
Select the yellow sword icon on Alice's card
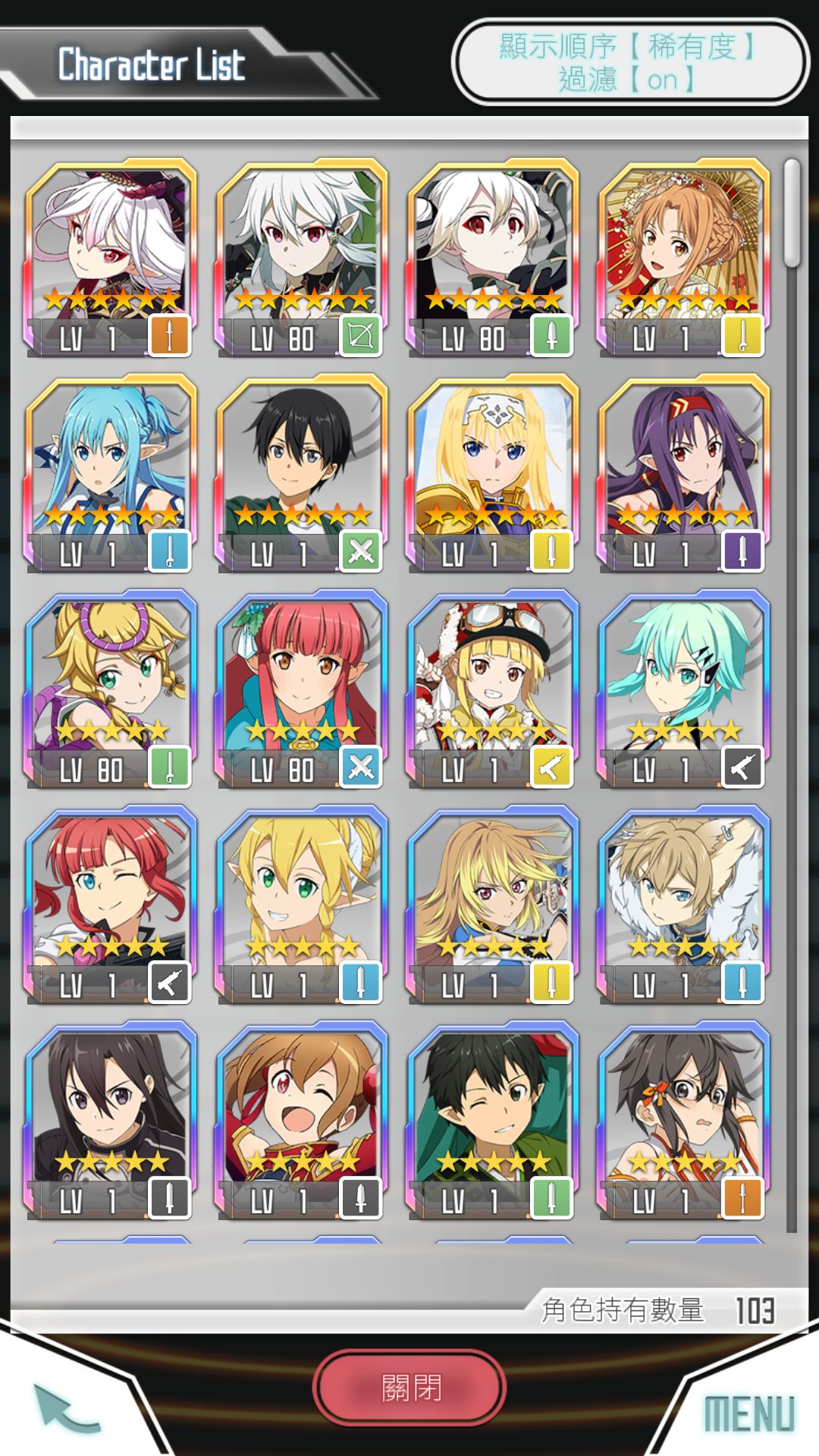click(x=553, y=555)
